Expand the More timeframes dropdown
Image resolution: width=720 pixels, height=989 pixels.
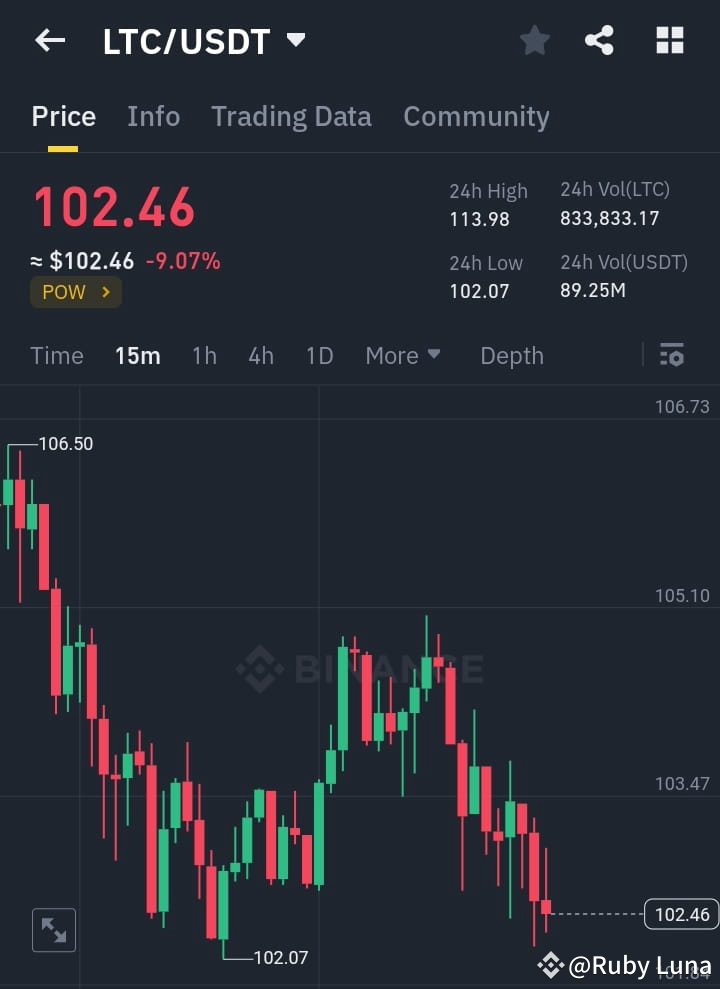tap(403, 355)
